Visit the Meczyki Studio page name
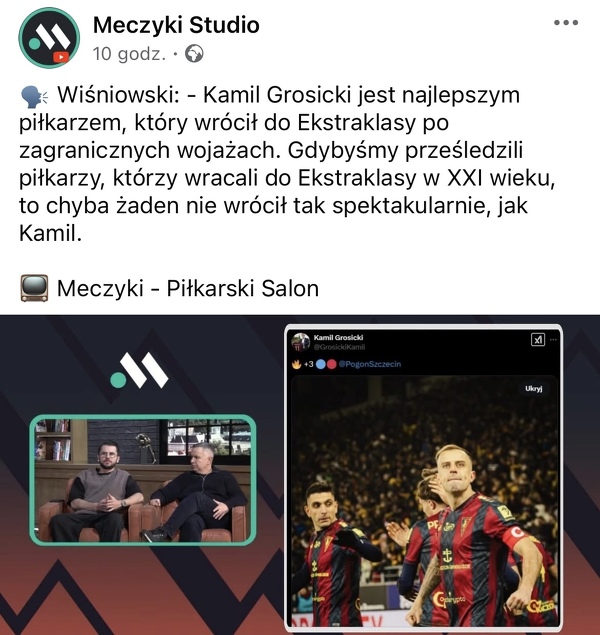Screen dimensions: 600x635 tap(175, 24)
